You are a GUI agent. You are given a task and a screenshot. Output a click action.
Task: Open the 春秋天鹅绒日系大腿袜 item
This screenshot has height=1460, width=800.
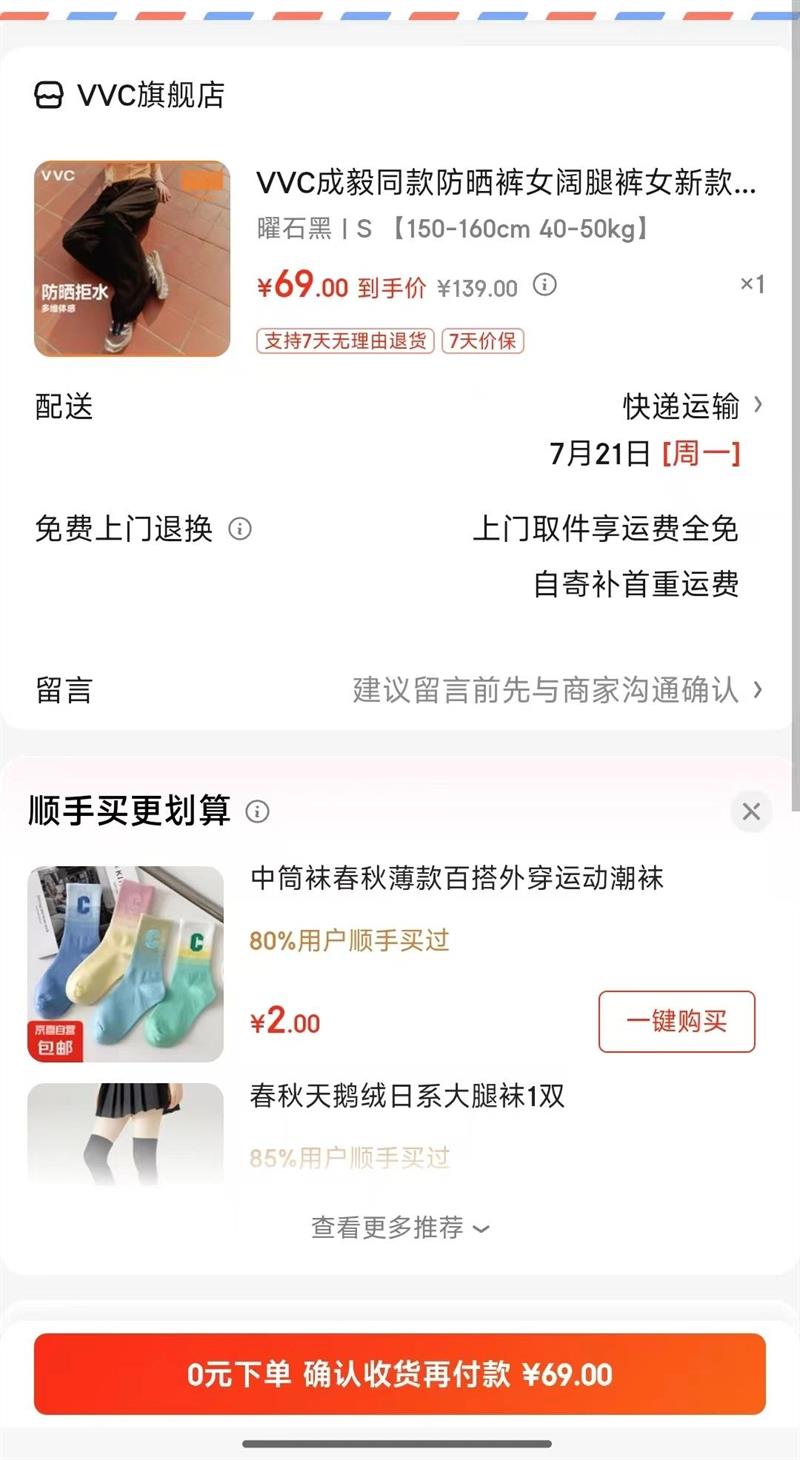(x=406, y=1096)
